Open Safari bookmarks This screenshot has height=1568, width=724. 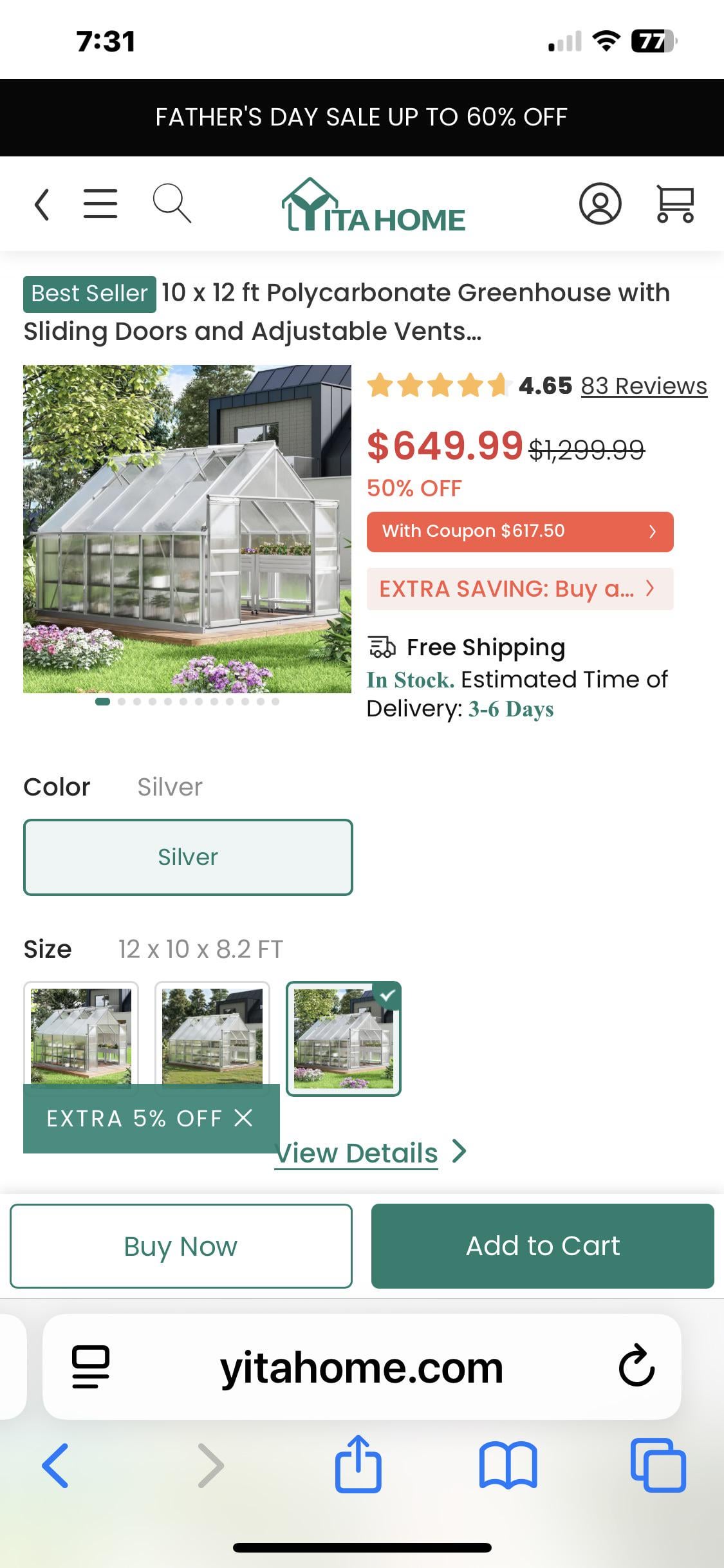[508, 1466]
